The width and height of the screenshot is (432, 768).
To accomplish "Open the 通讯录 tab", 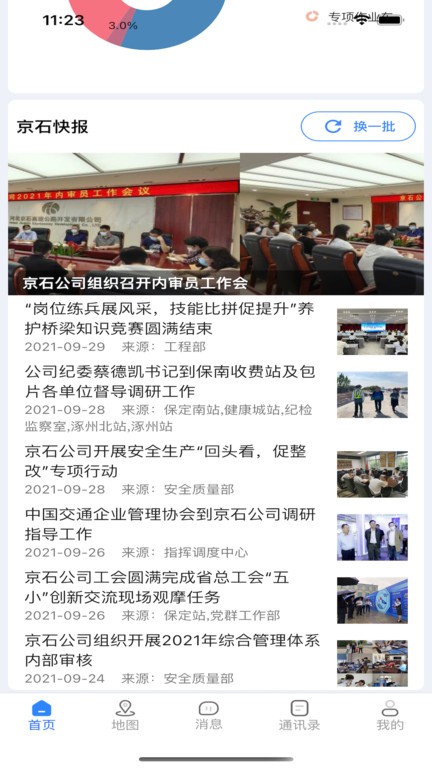I will [299, 715].
